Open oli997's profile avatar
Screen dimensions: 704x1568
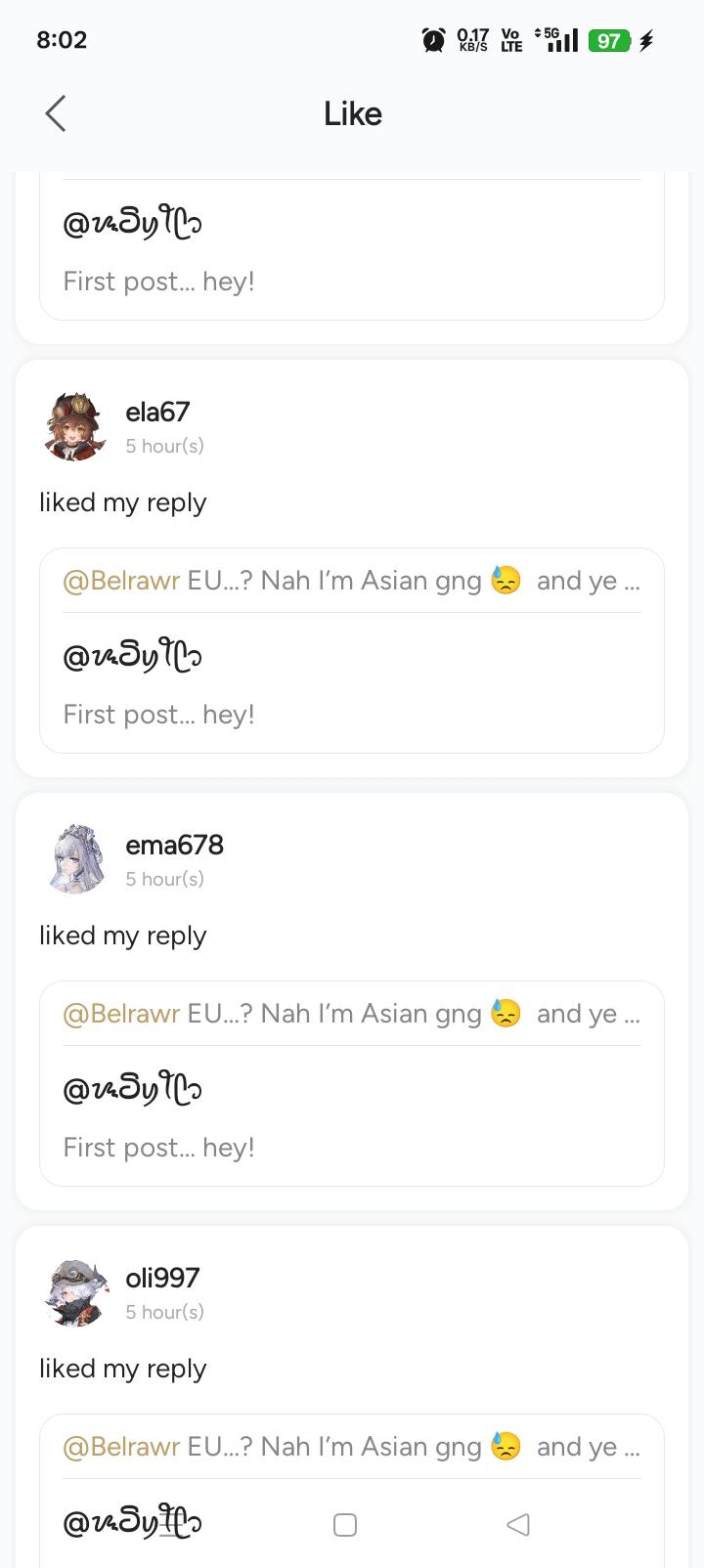76,1292
